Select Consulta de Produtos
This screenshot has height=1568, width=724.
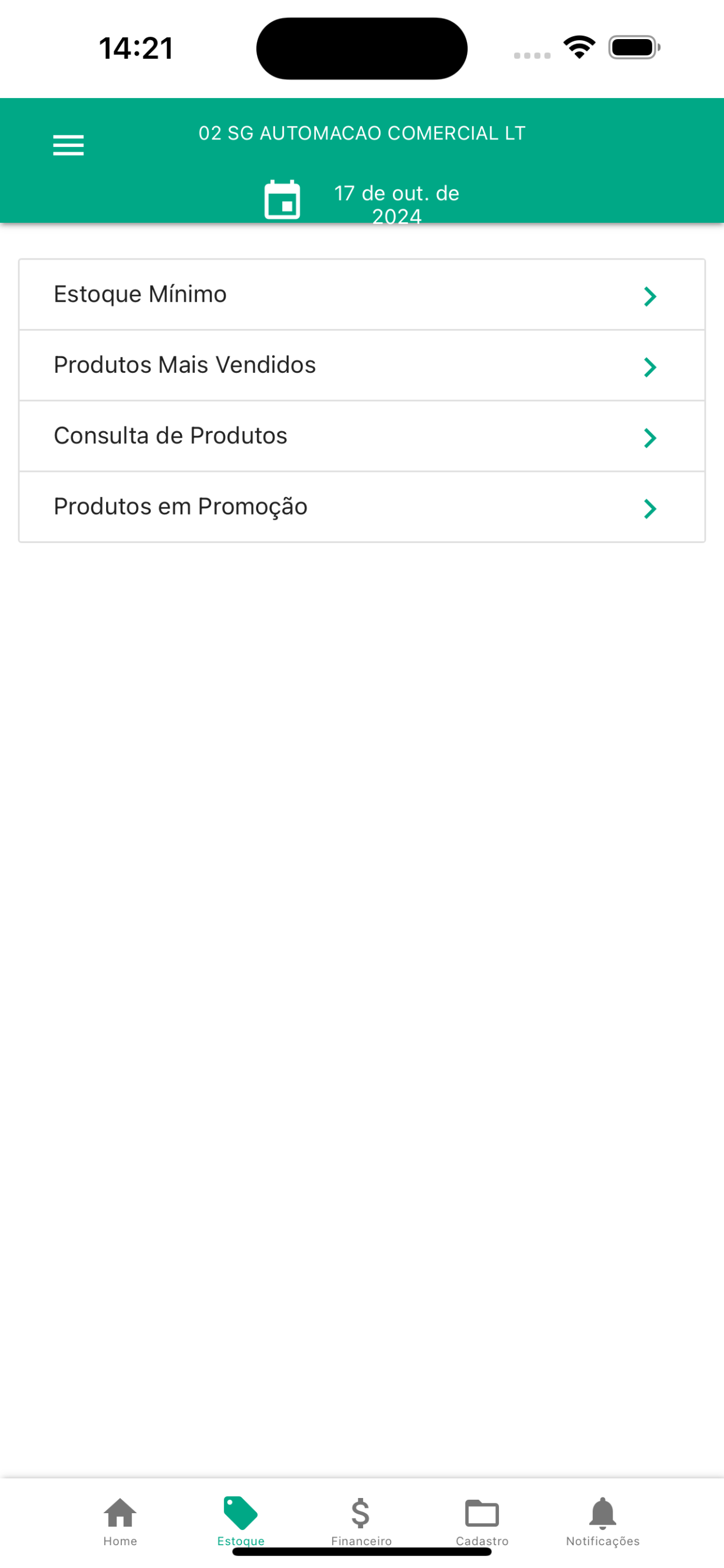click(x=362, y=436)
